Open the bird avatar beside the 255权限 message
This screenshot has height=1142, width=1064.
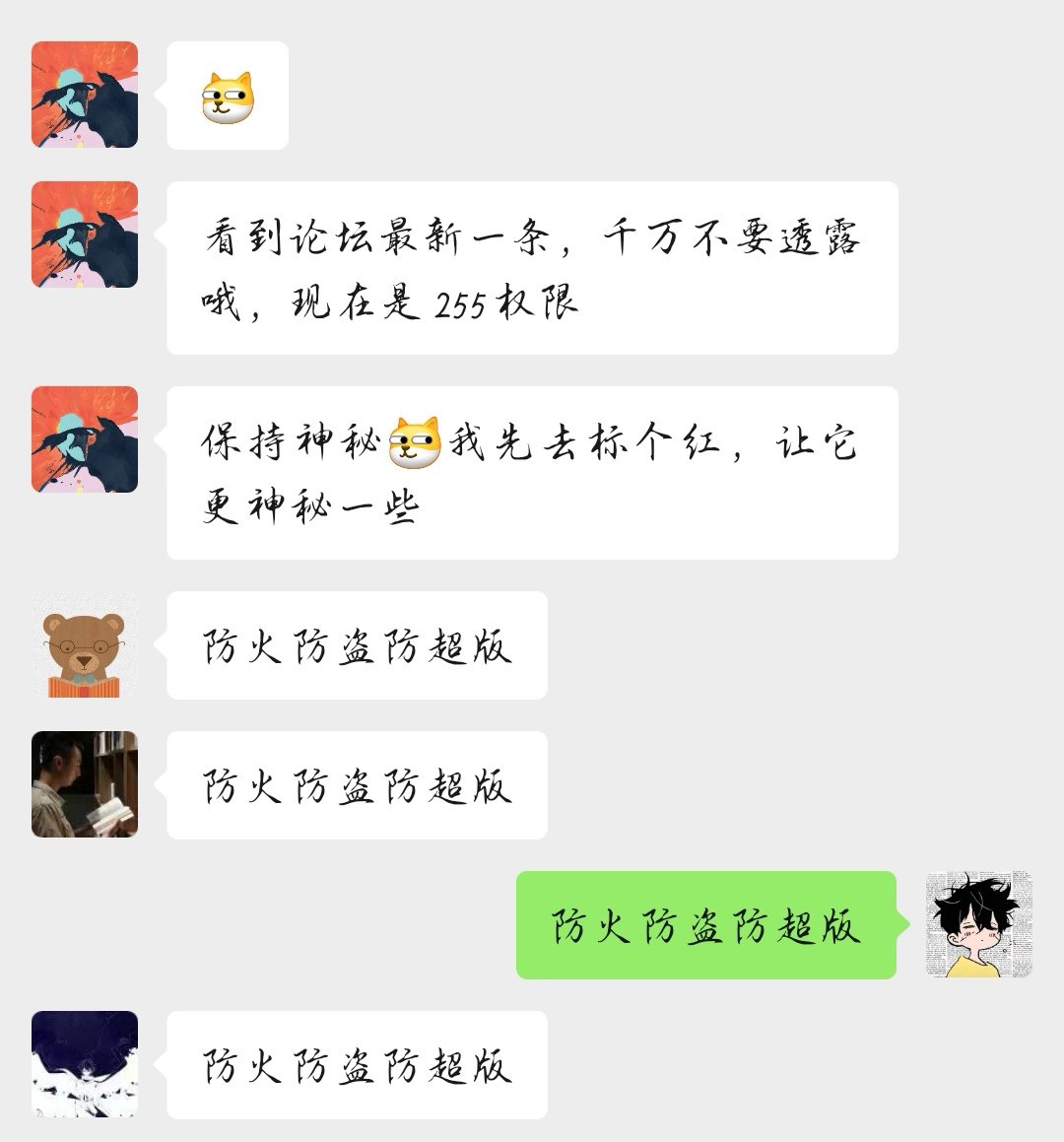[x=85, y=235]
